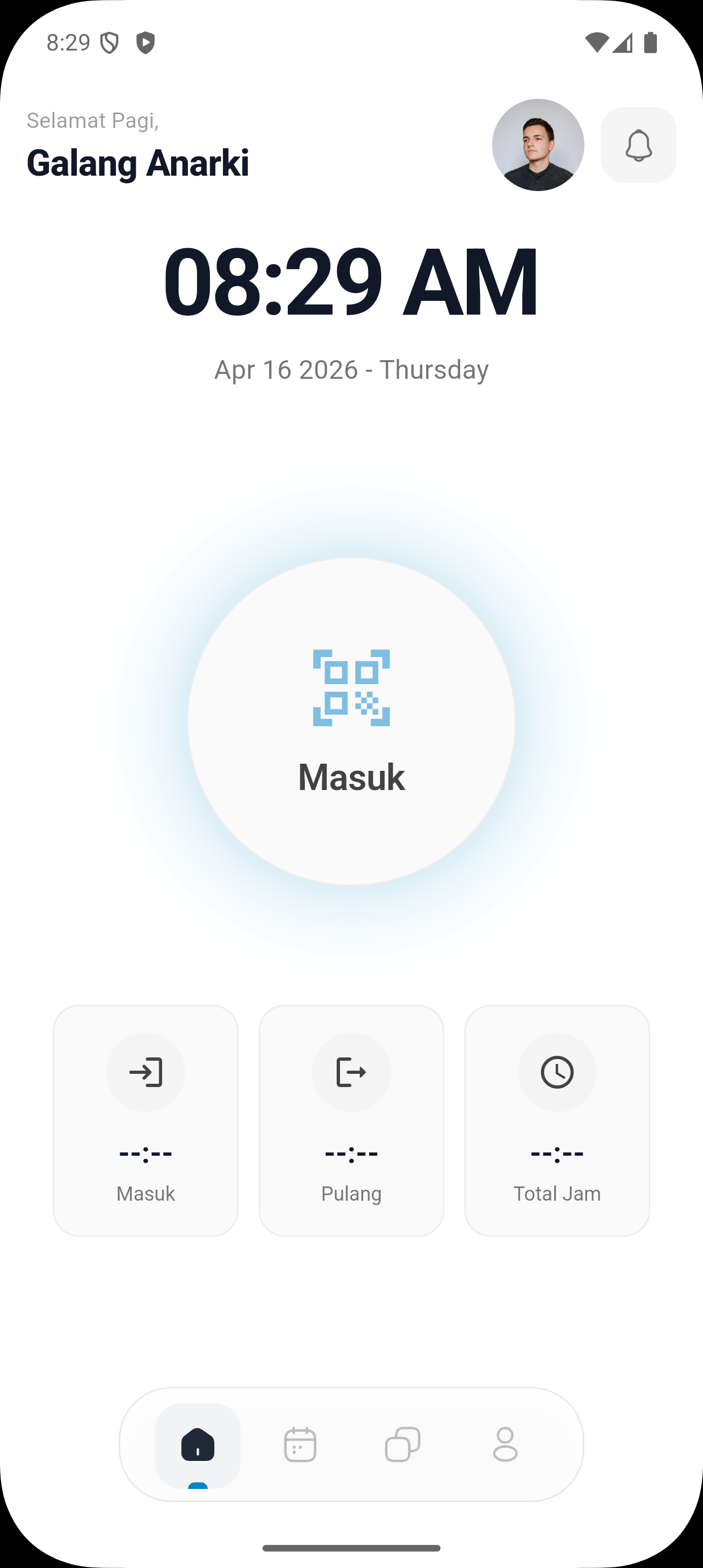Open the calendar tab
Viewport: 703px width, 1568px height.
click(300, 1445)
